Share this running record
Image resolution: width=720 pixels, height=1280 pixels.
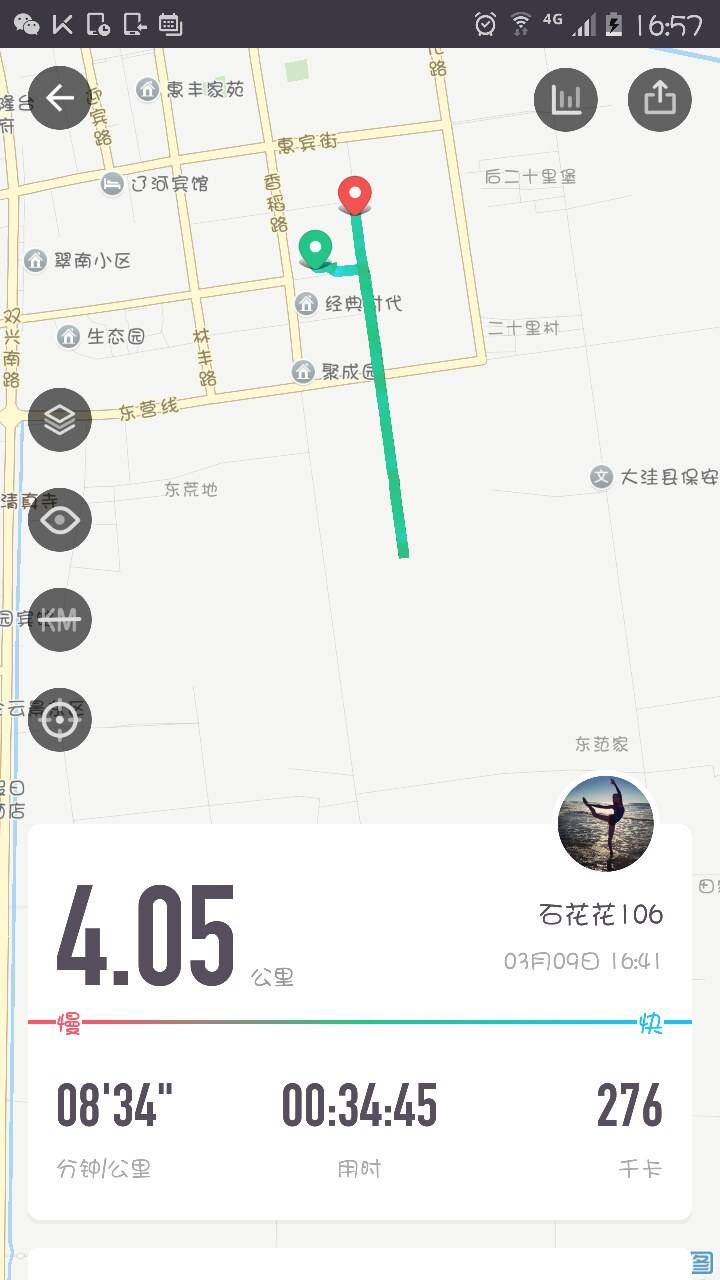[659, 99]
